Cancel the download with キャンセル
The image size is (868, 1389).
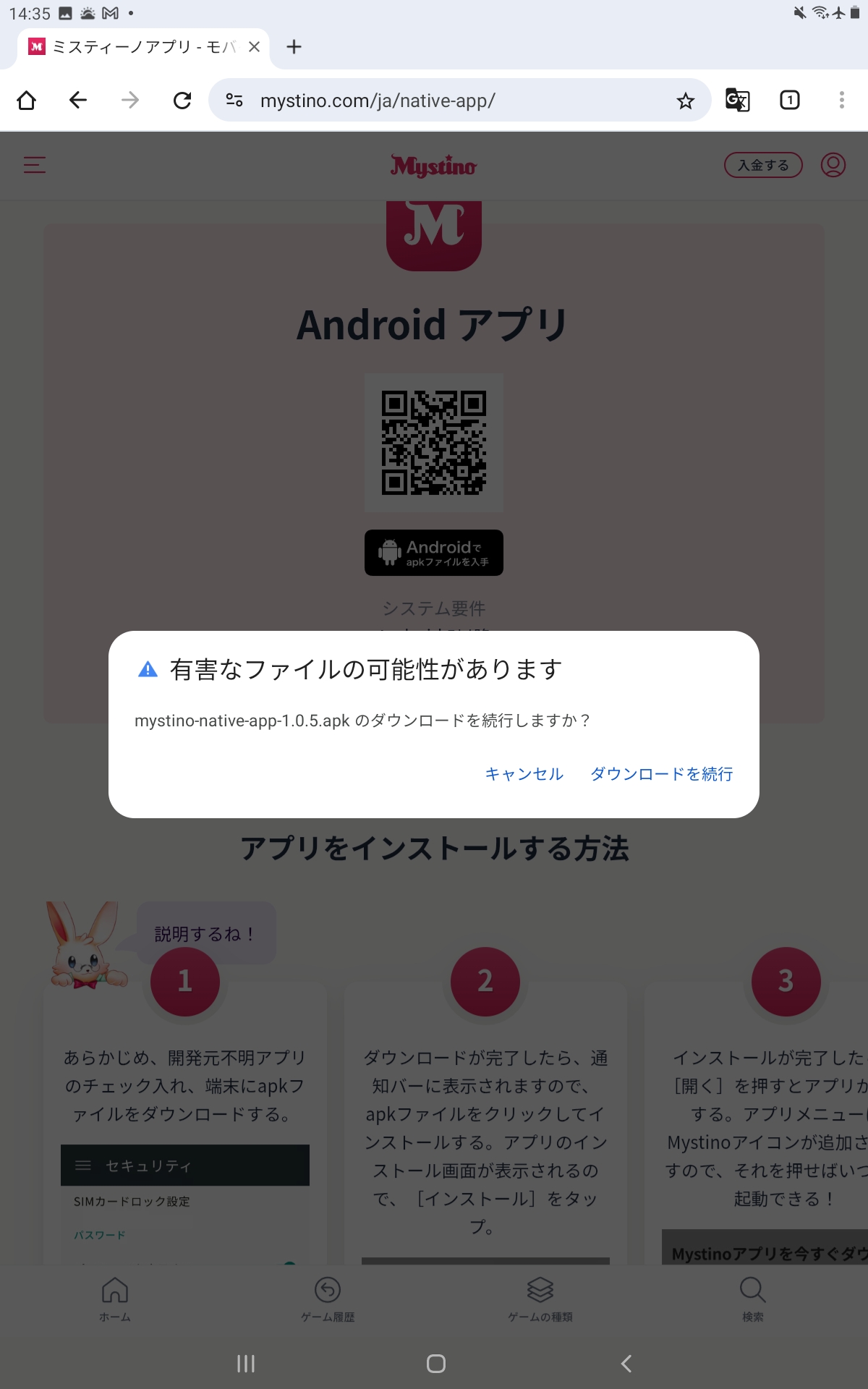coord(524,774)
